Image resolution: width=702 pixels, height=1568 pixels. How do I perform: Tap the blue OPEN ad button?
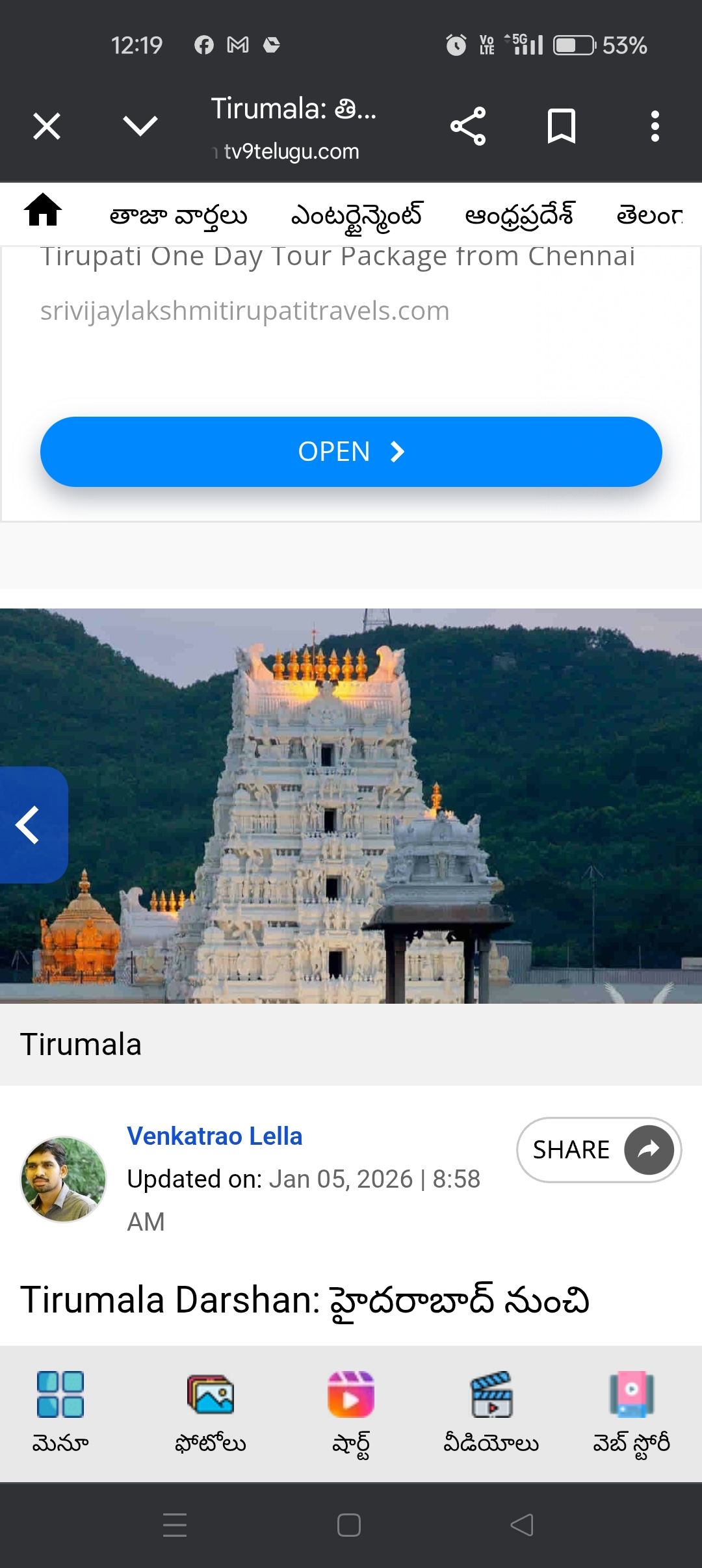click(x=351, y=452)
